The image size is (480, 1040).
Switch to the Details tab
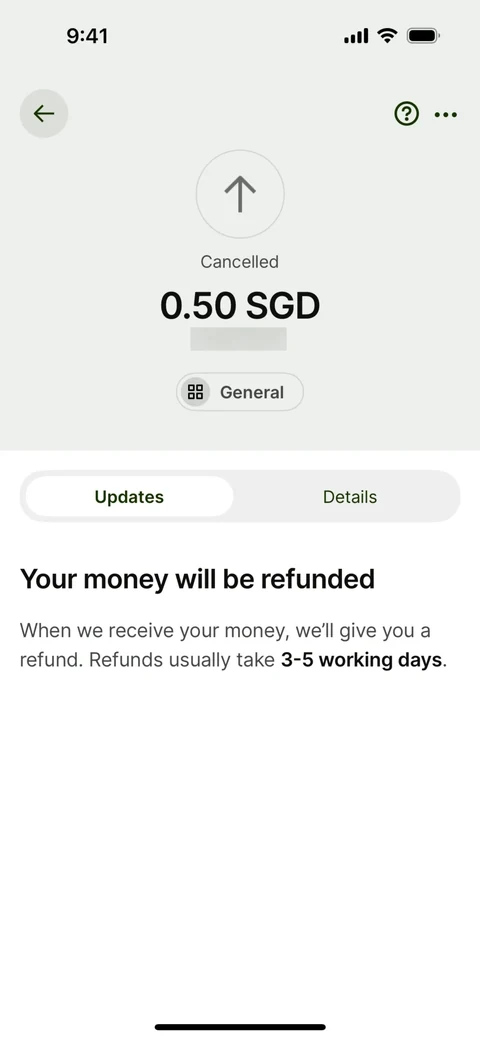tap(350, 497)
